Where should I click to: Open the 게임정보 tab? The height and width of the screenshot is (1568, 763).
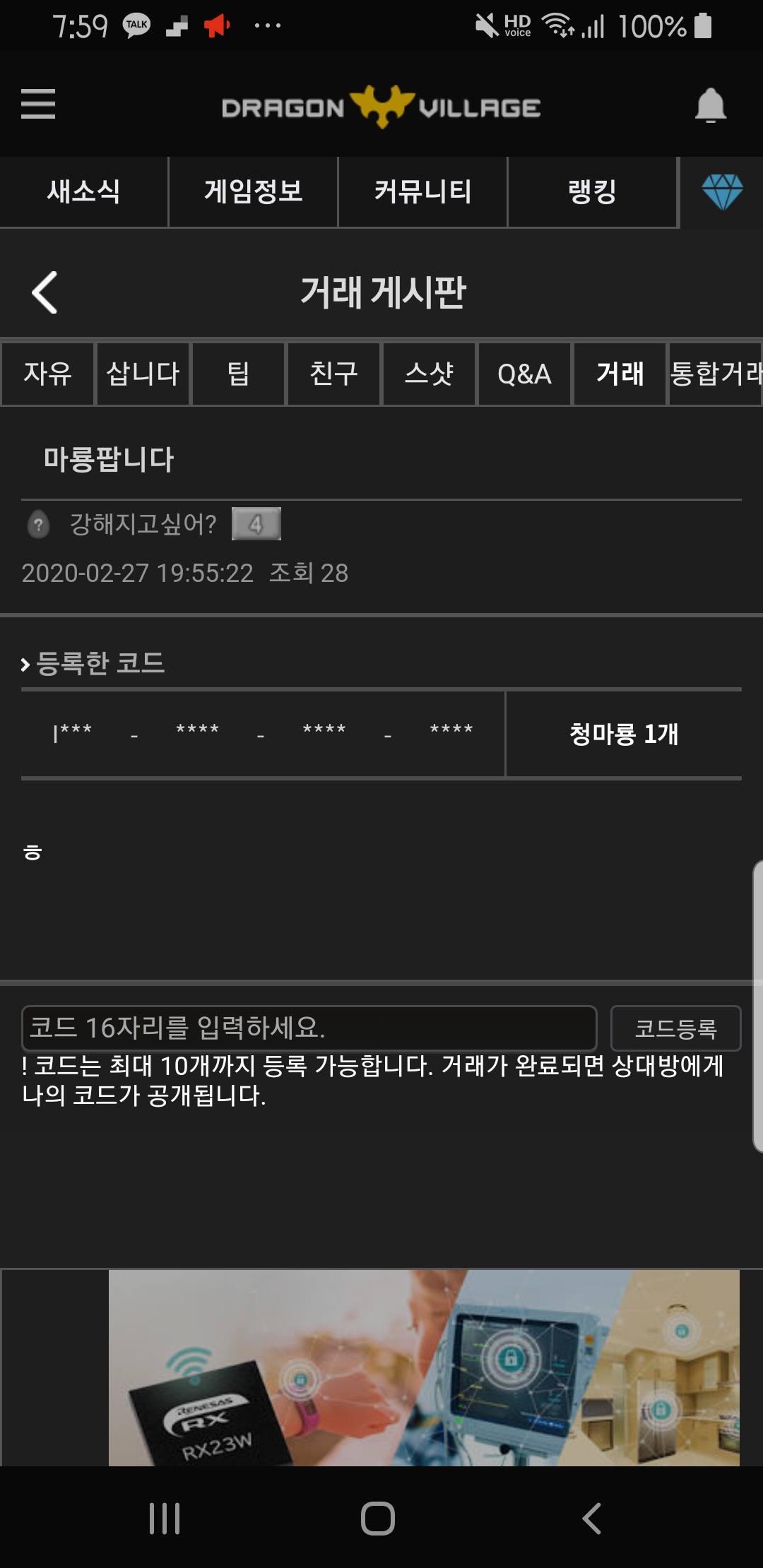point(253,191)
